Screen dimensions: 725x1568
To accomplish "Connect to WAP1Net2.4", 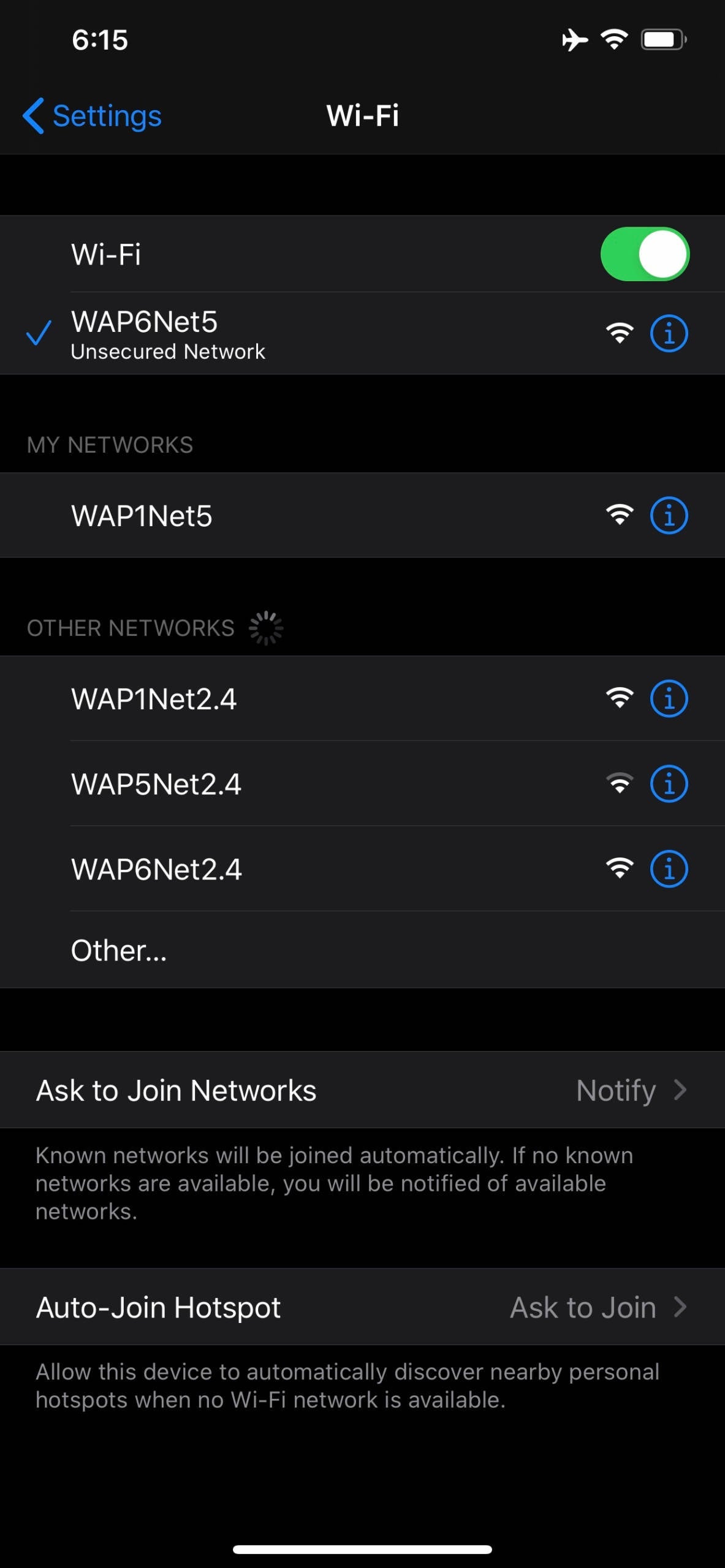I will pos(154,699).
